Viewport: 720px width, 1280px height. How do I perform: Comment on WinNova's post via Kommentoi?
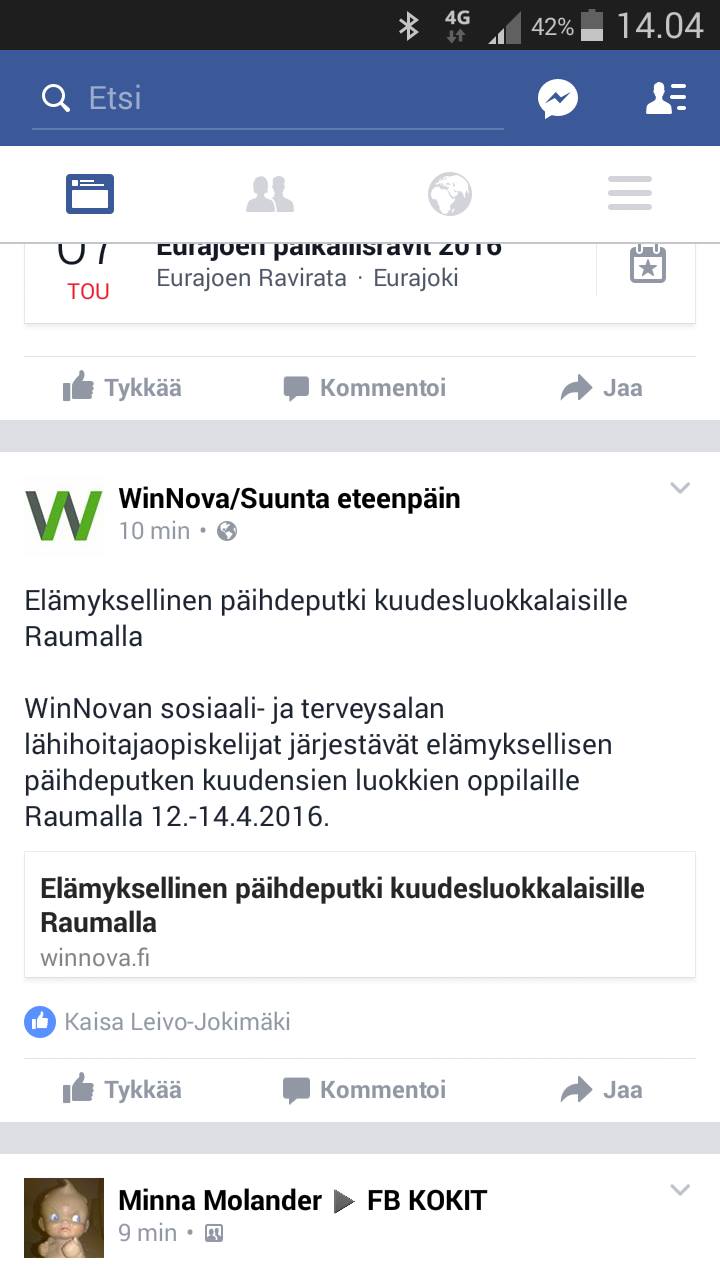(364, 1090)
